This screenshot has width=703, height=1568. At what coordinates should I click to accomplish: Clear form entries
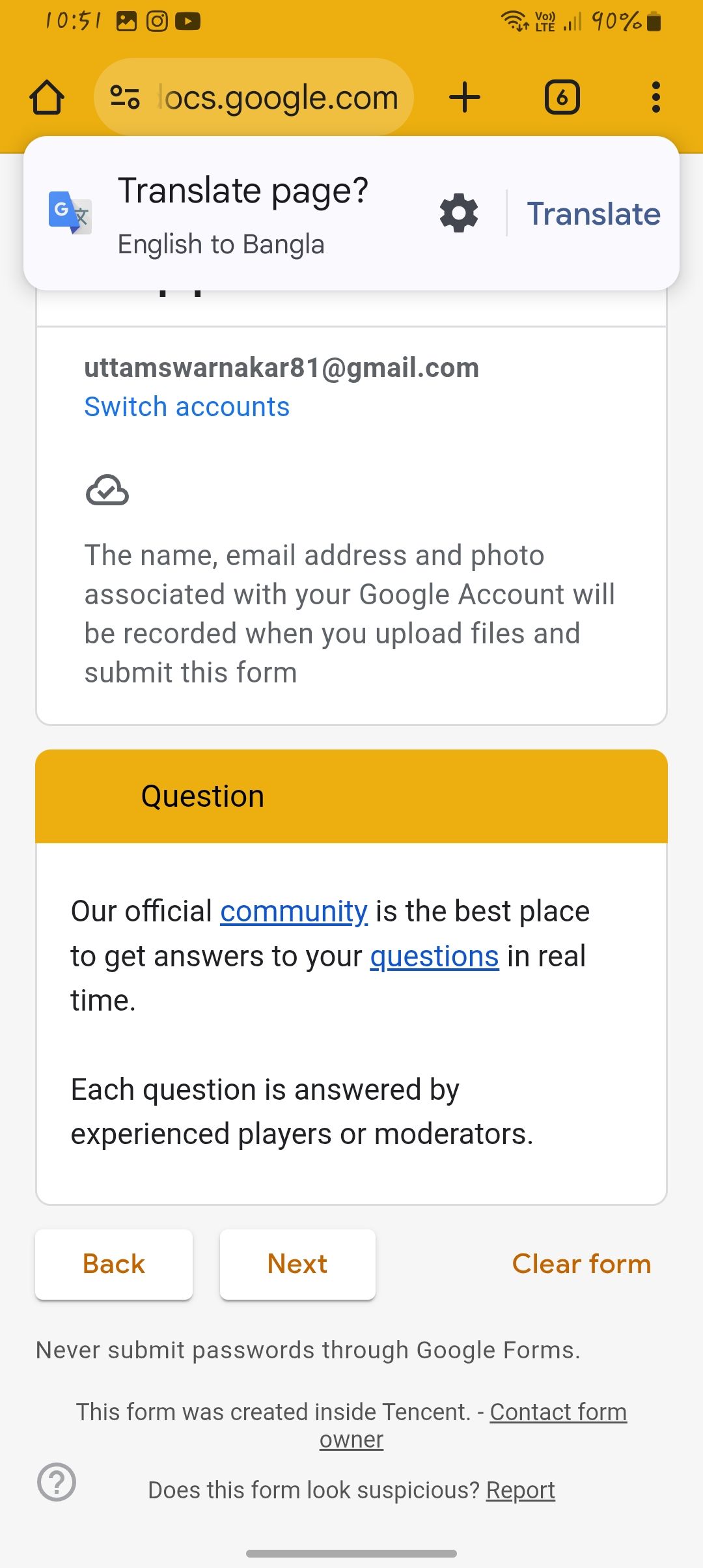[x=581, y=1264]
